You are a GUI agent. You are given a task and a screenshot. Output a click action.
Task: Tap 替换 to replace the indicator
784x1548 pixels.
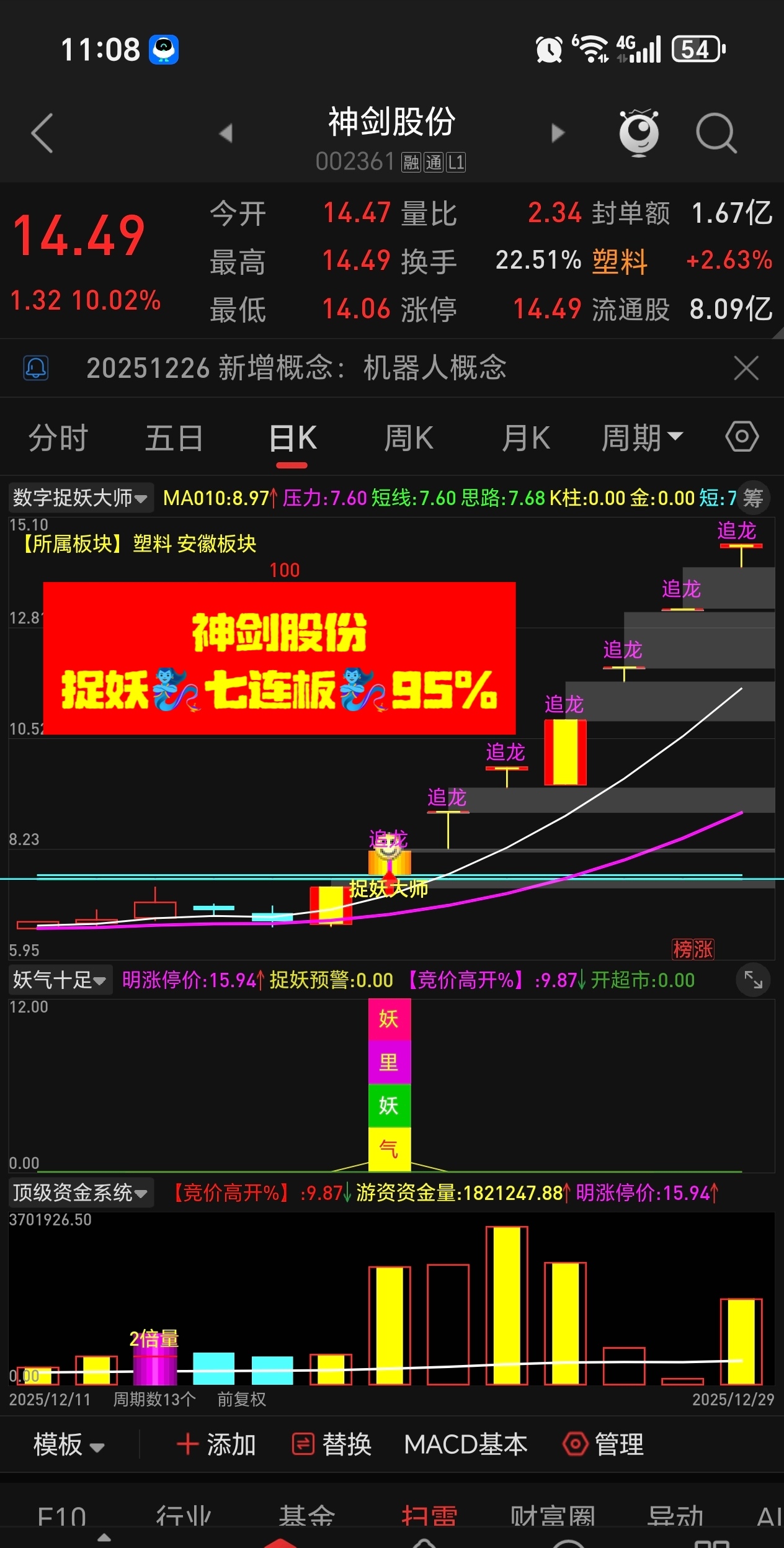tap(332, 1445)
